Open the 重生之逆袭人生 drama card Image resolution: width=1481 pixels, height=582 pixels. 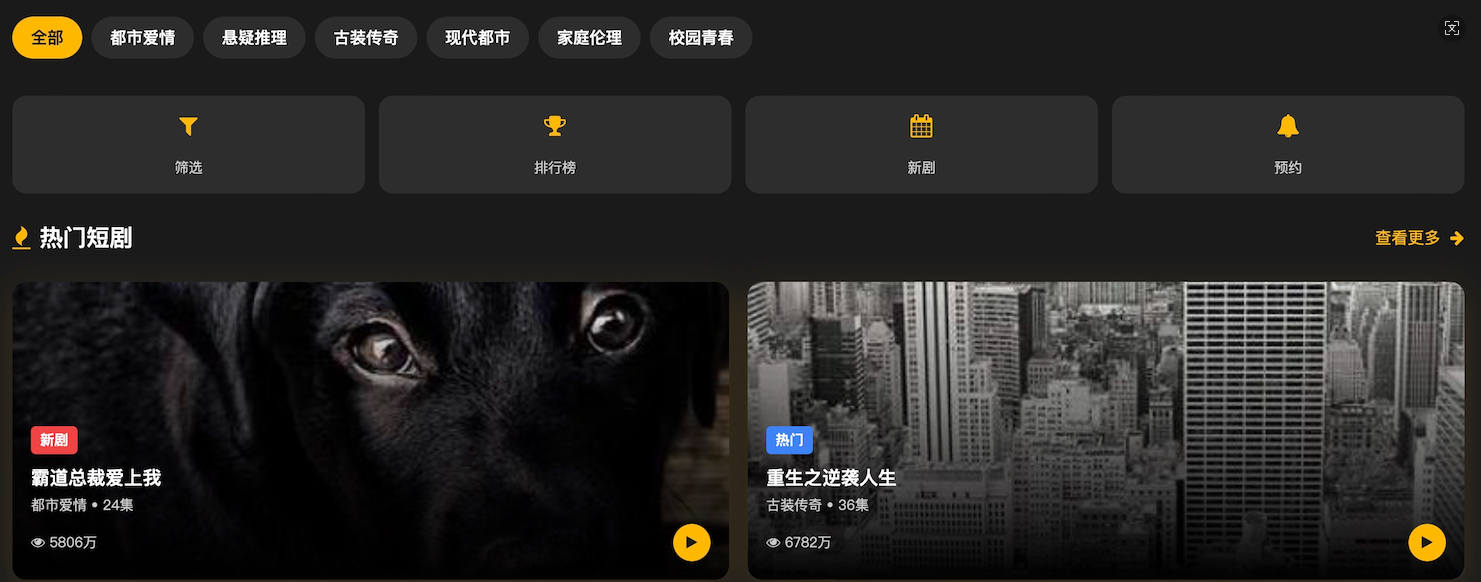pos(1106,400)
